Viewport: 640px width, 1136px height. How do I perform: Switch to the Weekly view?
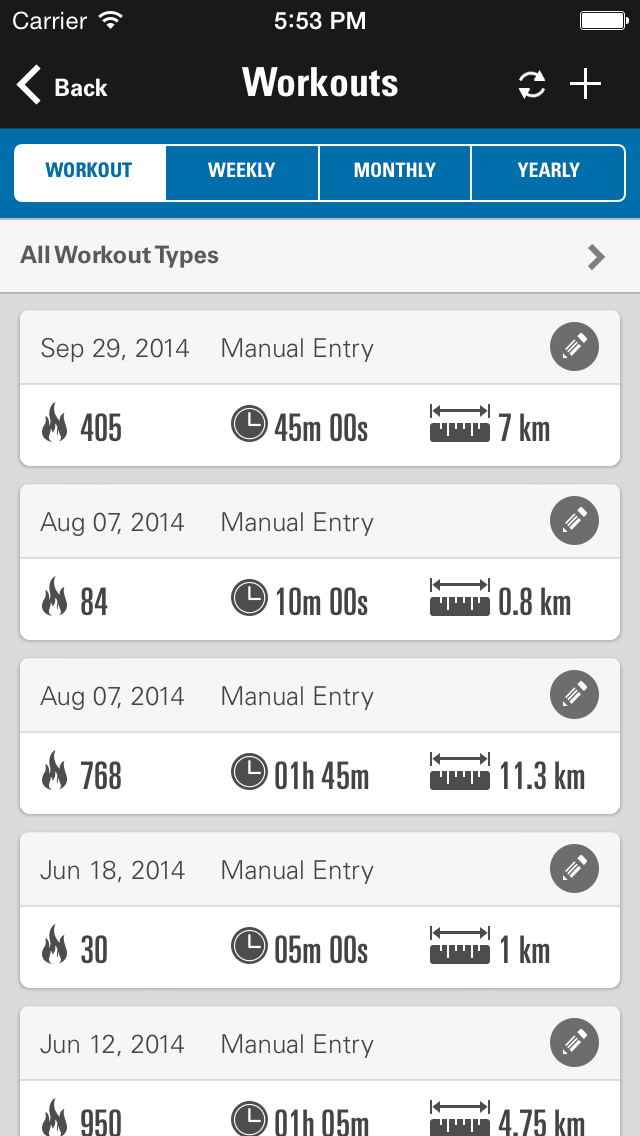[241, 172]
